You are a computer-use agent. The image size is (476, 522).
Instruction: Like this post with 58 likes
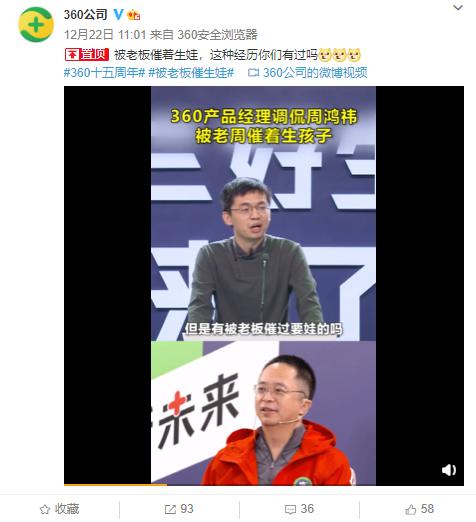pyautogui.click(x=419, y=509)
